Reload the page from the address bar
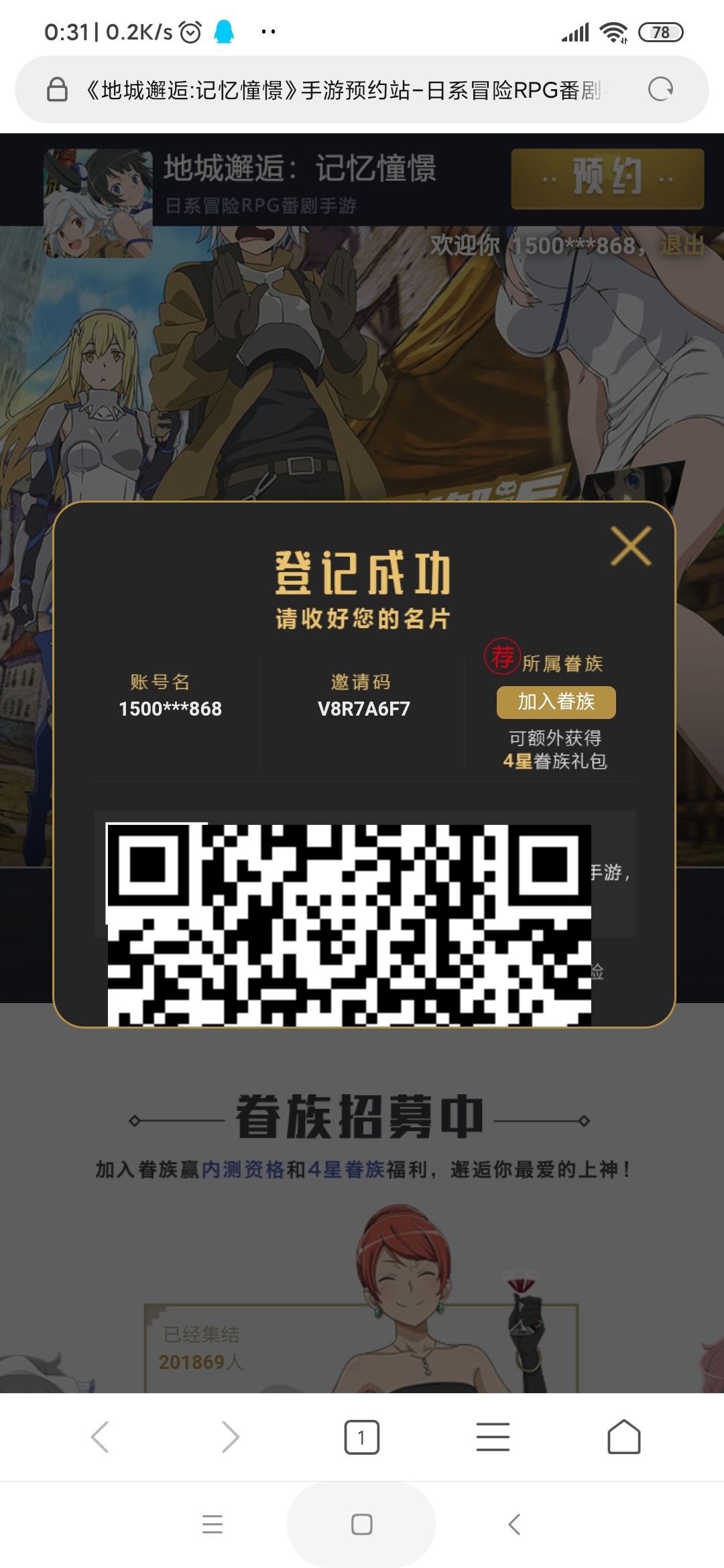 point(660,89)
